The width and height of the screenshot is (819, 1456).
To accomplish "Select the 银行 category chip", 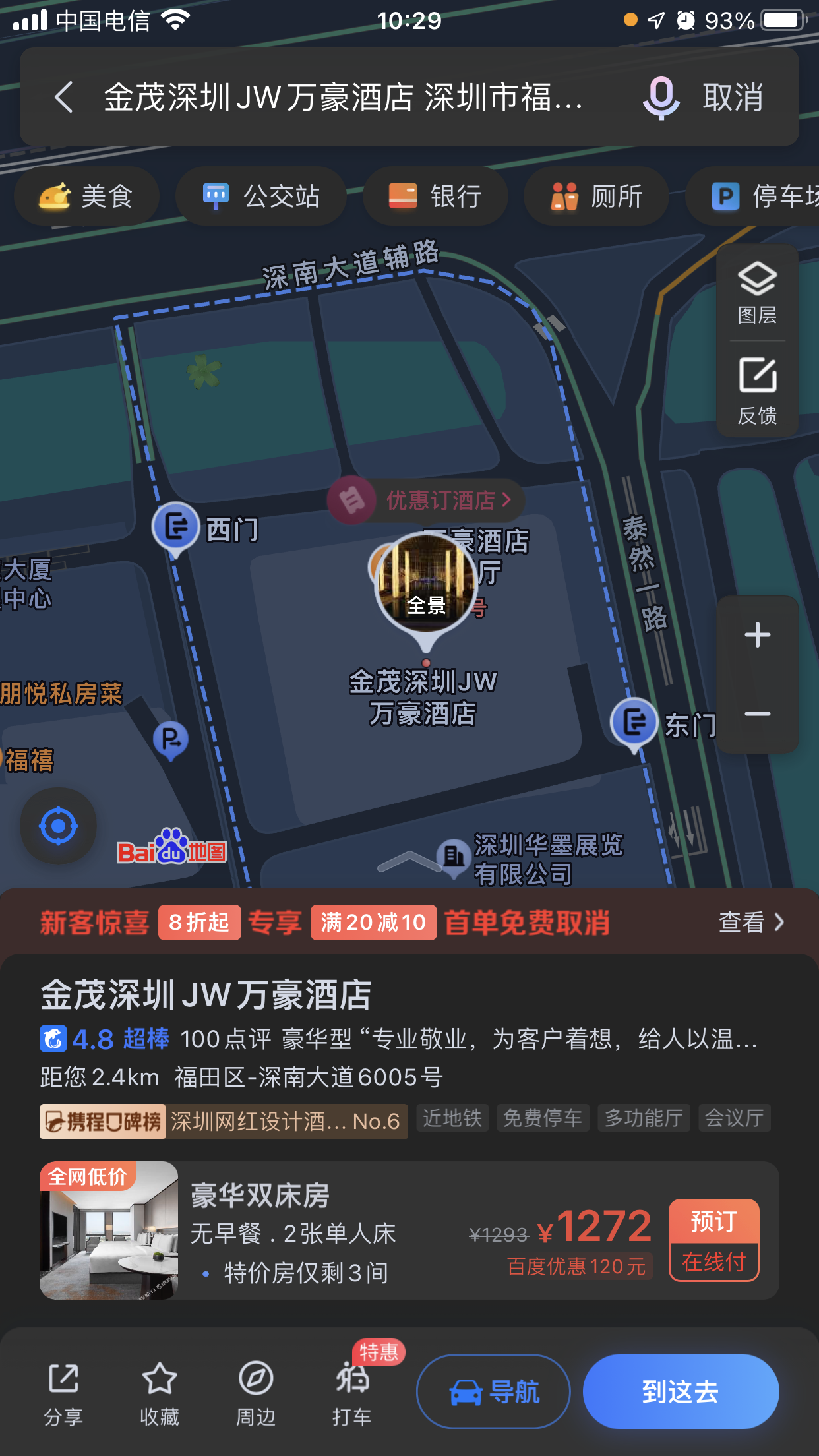I will tap(435, 197).
